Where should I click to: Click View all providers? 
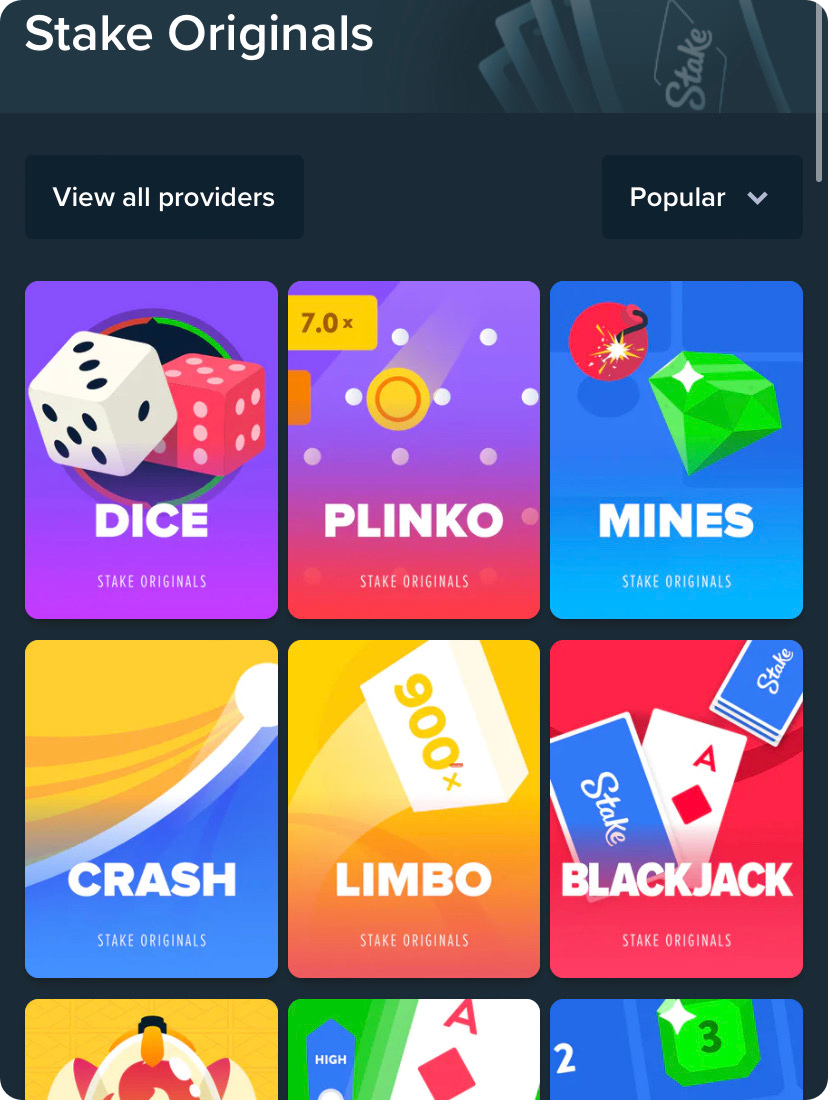(163, 197)
